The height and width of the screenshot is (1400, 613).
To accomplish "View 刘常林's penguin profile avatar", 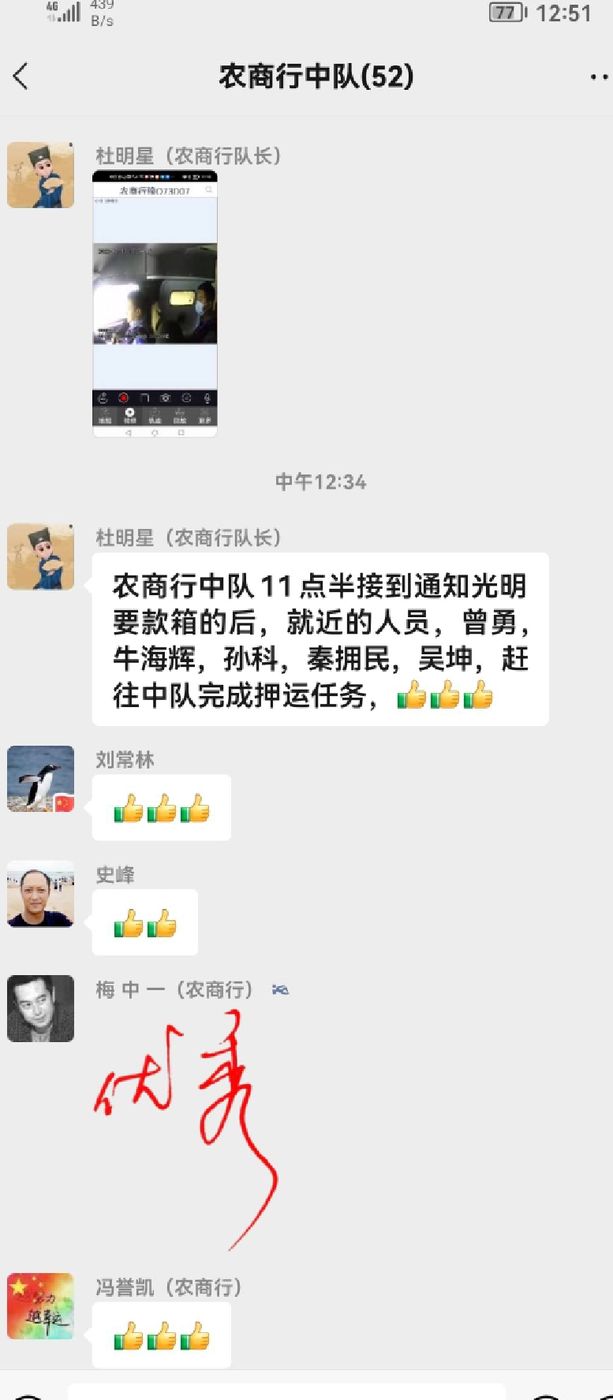I will [41, 778].
